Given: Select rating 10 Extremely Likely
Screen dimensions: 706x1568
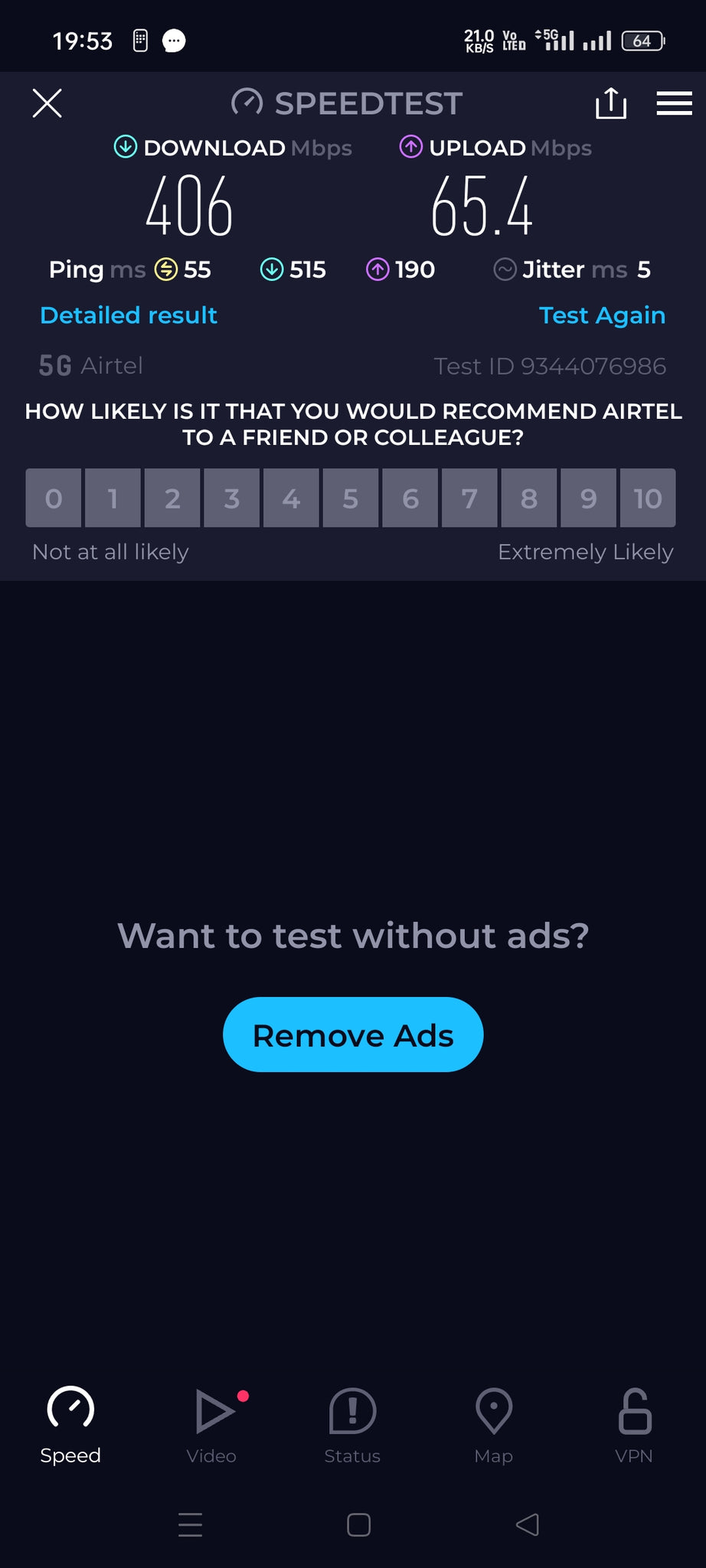Looking at the screenshot, I should 648,498.
